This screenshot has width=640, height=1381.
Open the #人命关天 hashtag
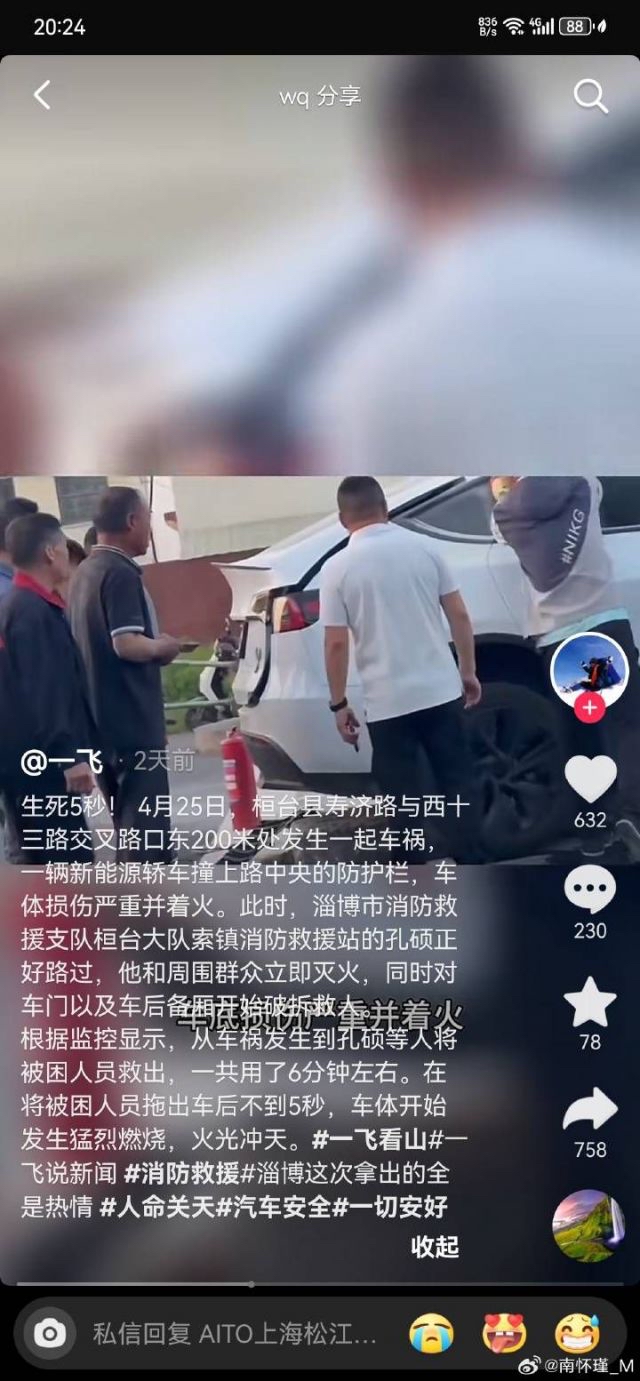click(x=157, y=1207)
